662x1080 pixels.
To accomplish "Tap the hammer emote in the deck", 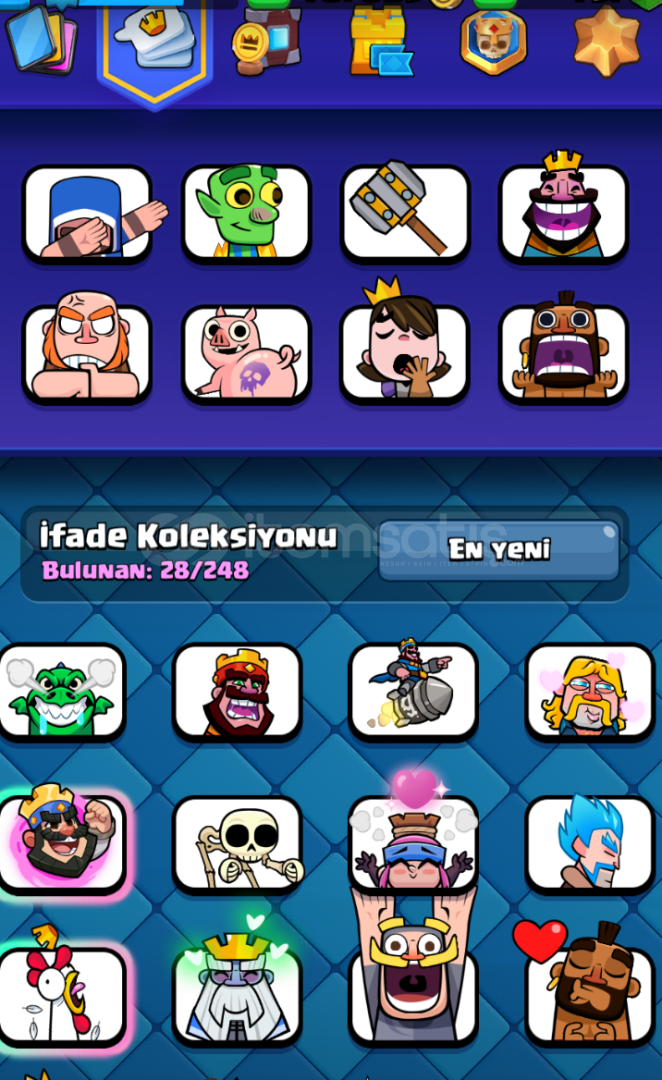I will pos(406,214).
